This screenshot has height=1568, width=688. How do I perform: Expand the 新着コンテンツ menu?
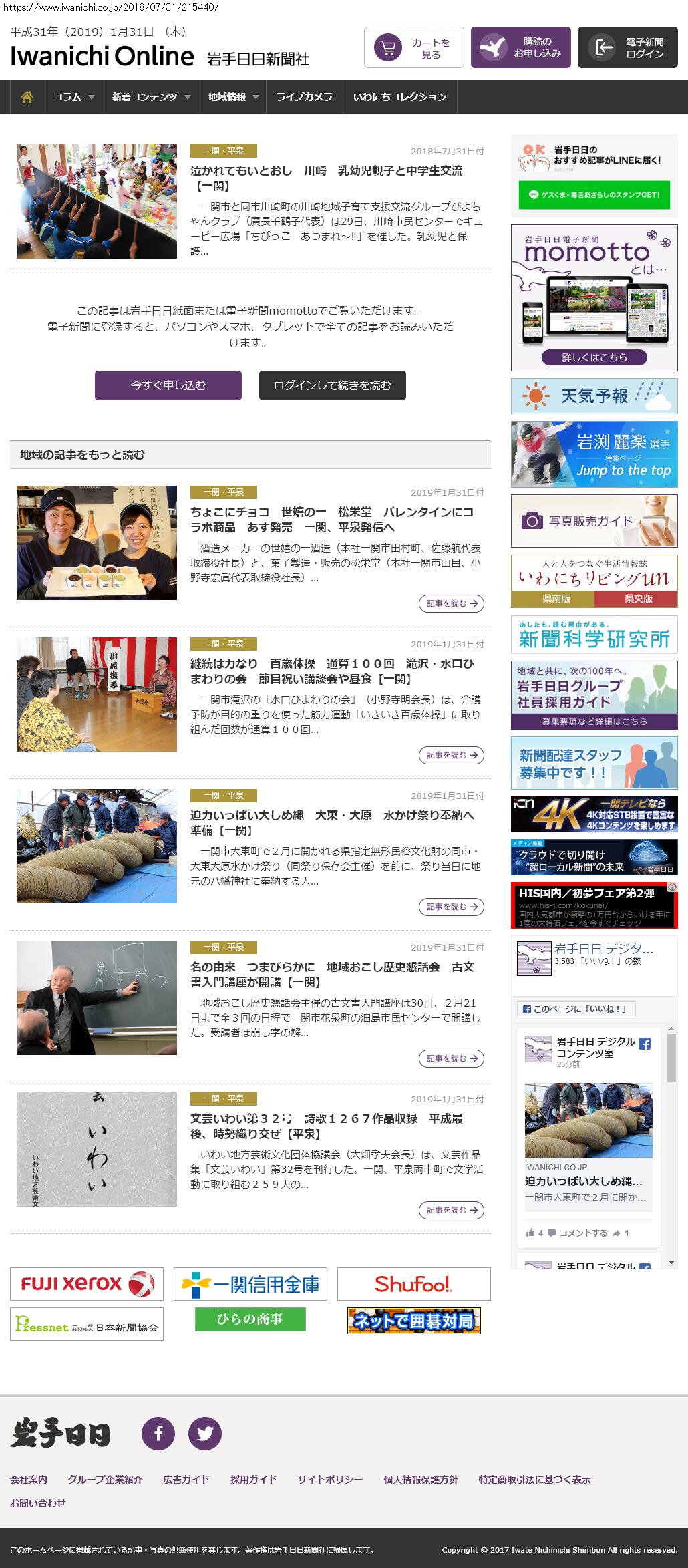(x=150, y=97)
